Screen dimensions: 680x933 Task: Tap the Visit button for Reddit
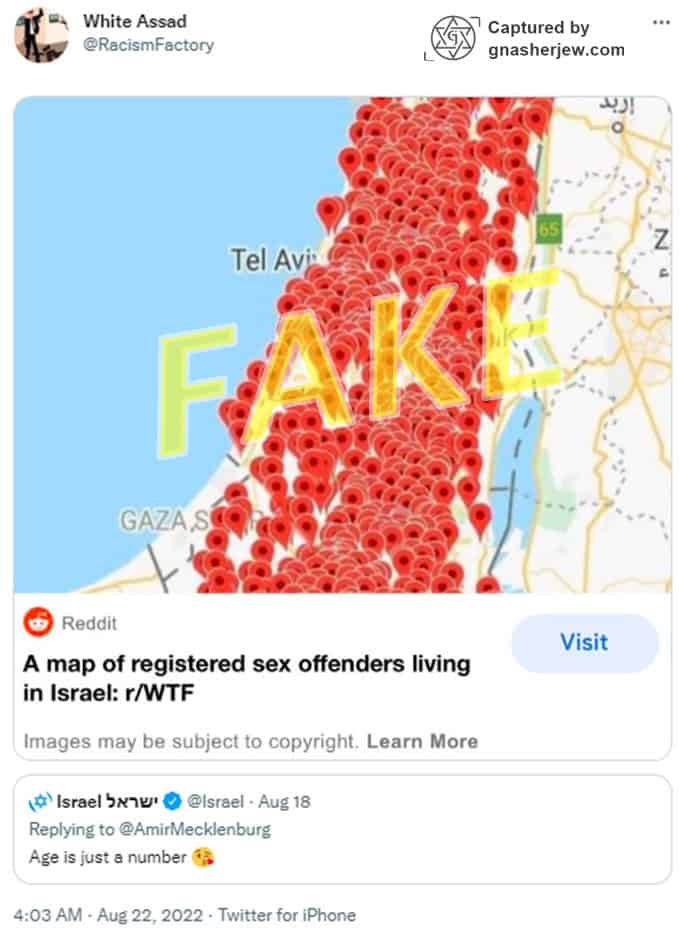pos(584,643)
